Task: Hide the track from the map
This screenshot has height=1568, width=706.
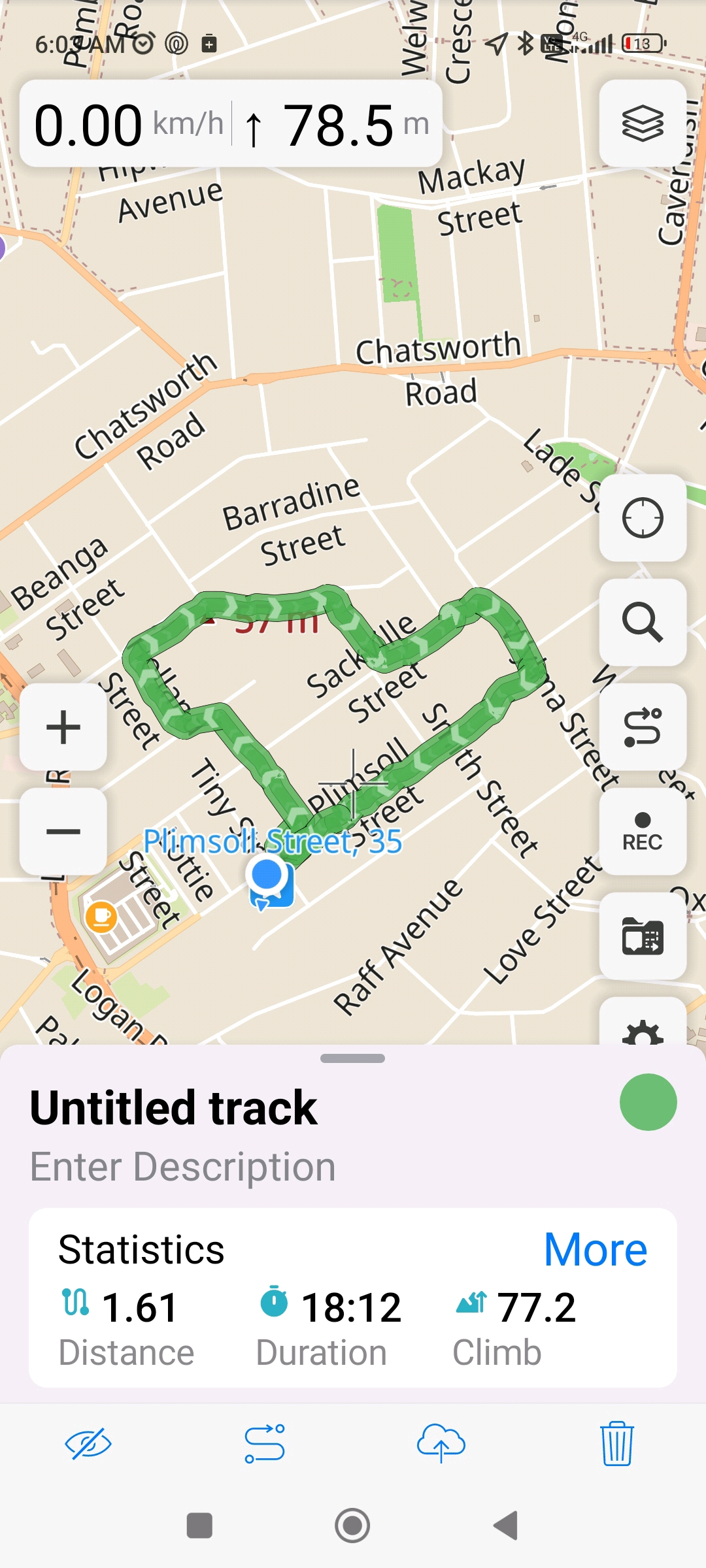Action: (88, 1444)
